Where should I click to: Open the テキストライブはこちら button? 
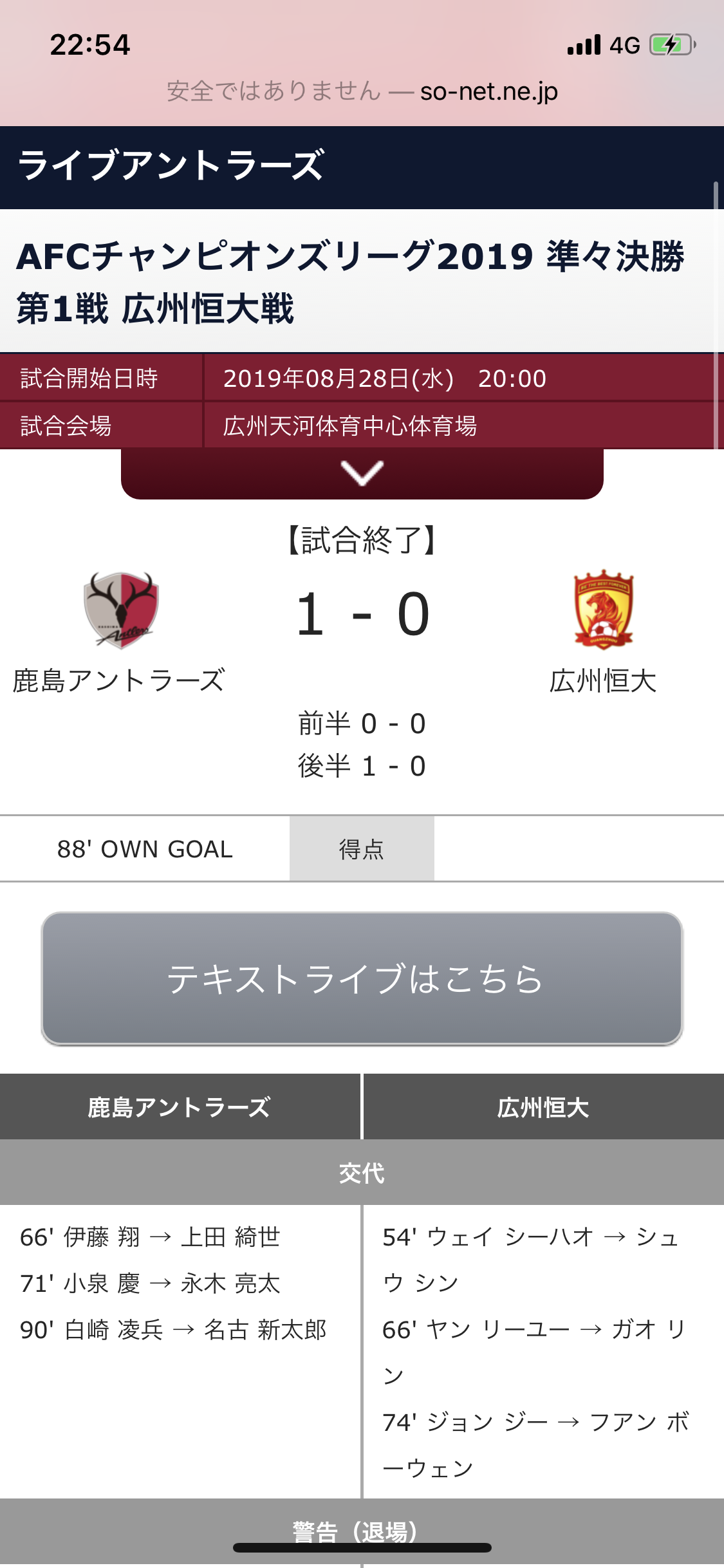point(362,978)
